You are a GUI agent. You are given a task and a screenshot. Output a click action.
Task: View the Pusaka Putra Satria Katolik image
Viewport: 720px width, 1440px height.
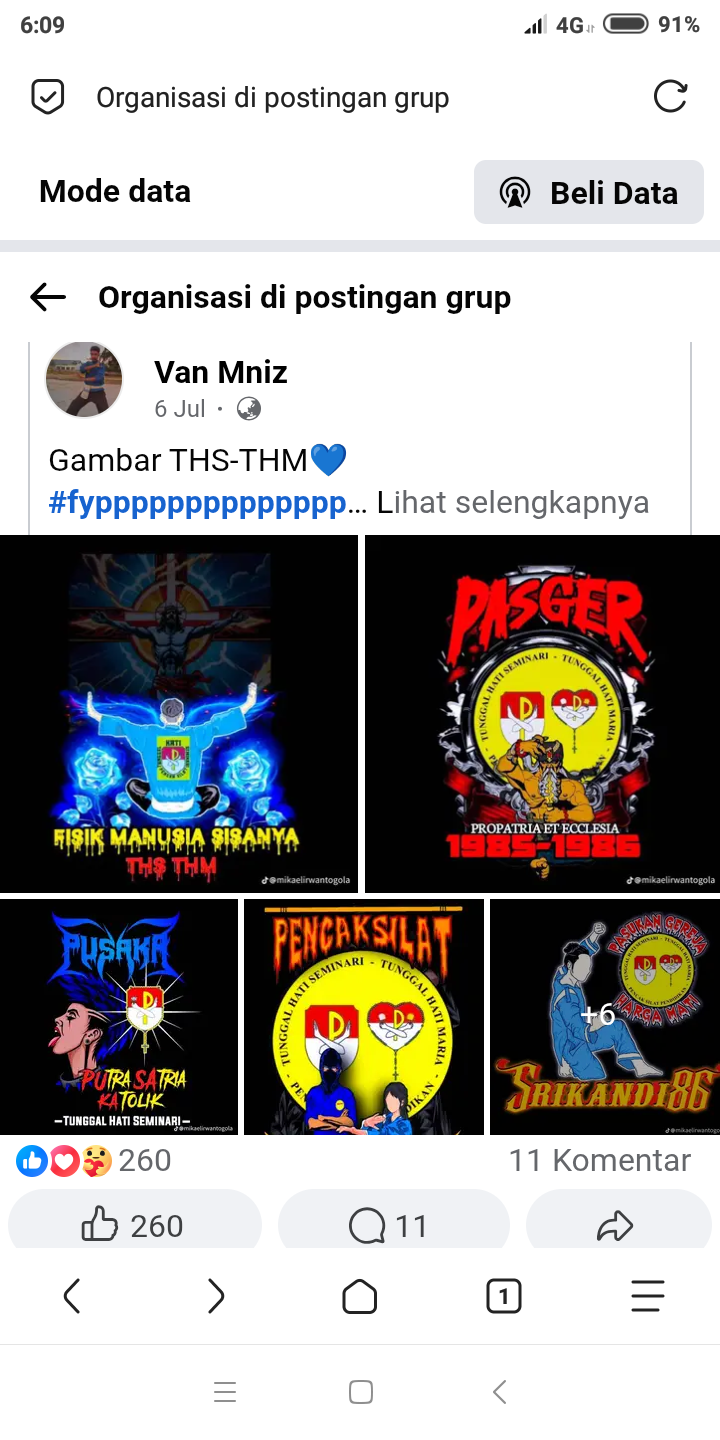click(119, 1016)
